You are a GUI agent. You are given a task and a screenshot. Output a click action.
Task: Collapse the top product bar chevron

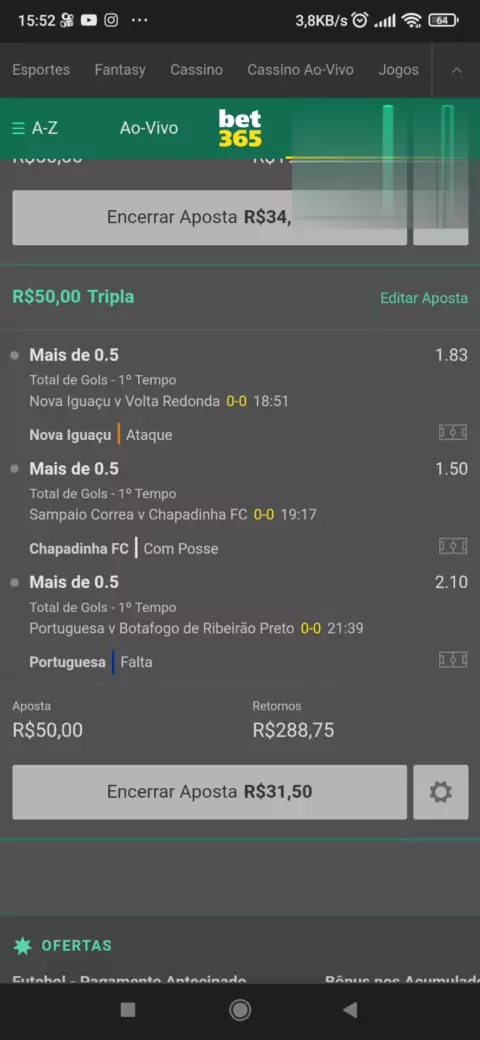click(457, 70)
